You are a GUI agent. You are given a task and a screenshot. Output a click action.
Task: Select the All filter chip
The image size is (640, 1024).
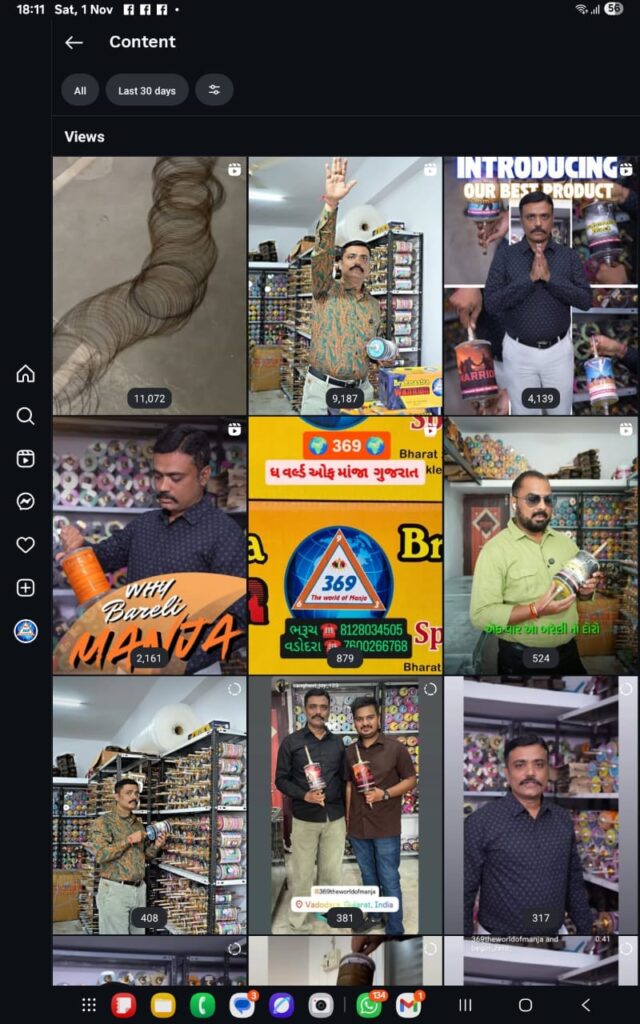80,90
